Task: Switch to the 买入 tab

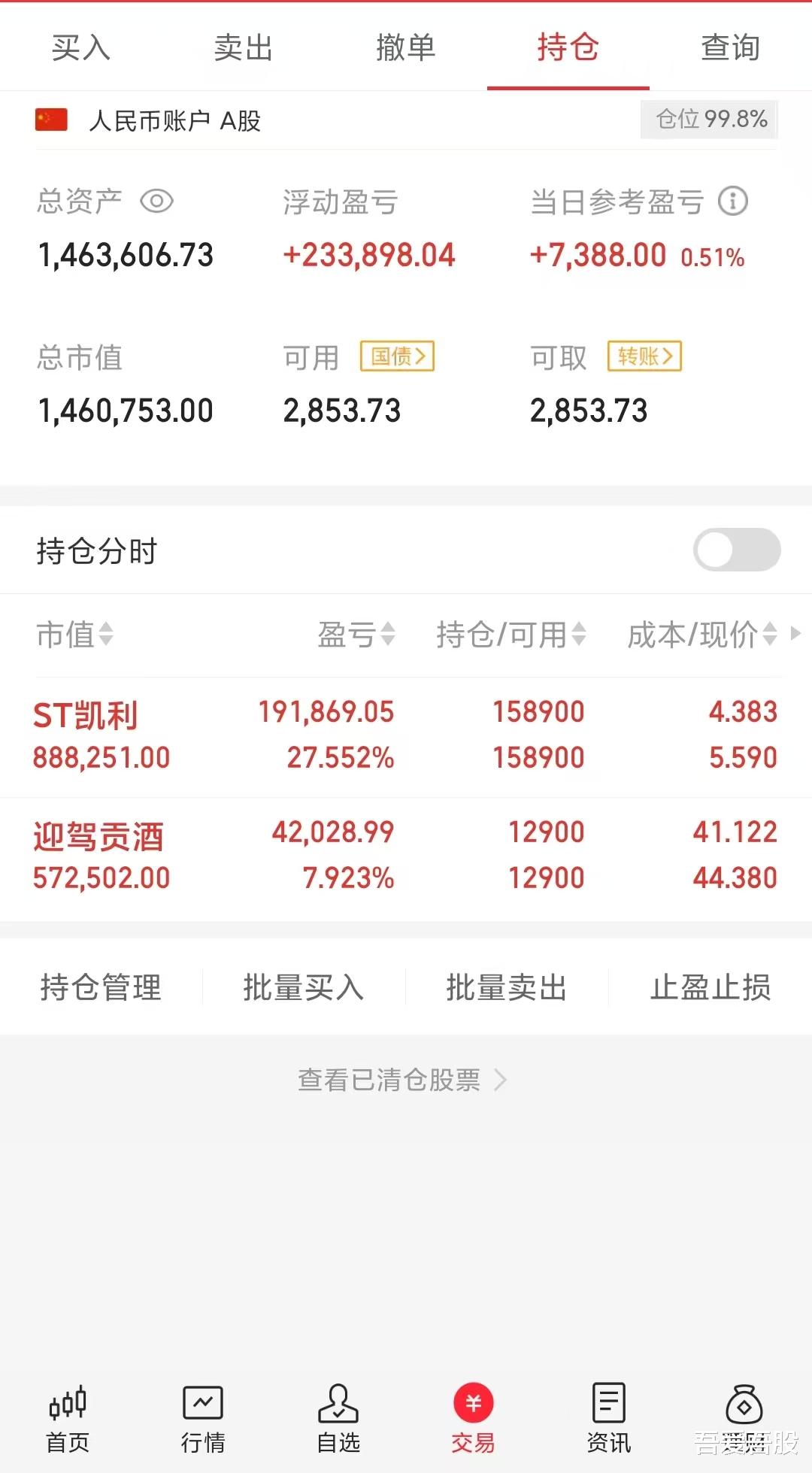Action: pos(80,48)
